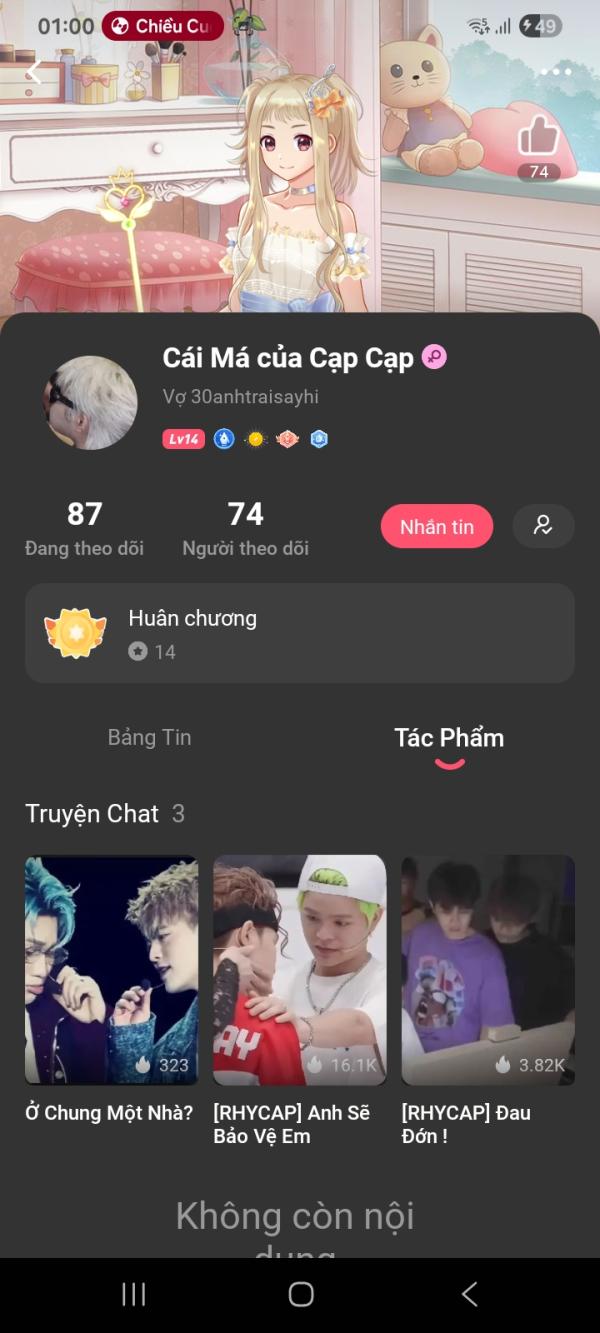The height and width of the screenshot is (1333, 600).
Task: Like this profile with thumbs-up
Action: [x=538, y=138]
